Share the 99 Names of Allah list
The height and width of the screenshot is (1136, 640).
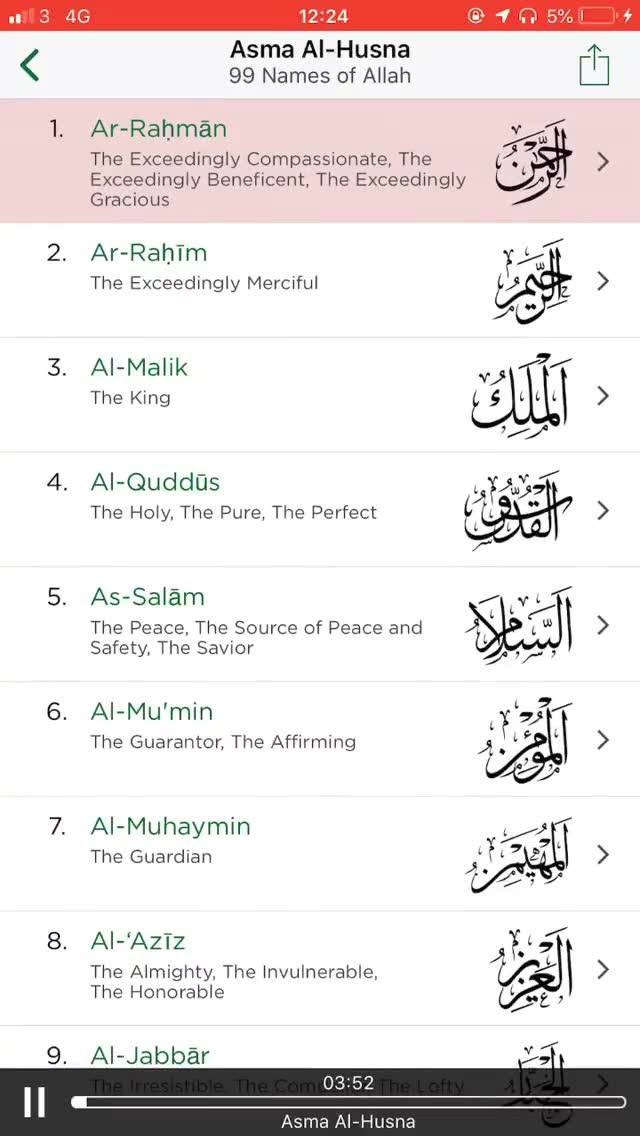[x=594, y=64]
